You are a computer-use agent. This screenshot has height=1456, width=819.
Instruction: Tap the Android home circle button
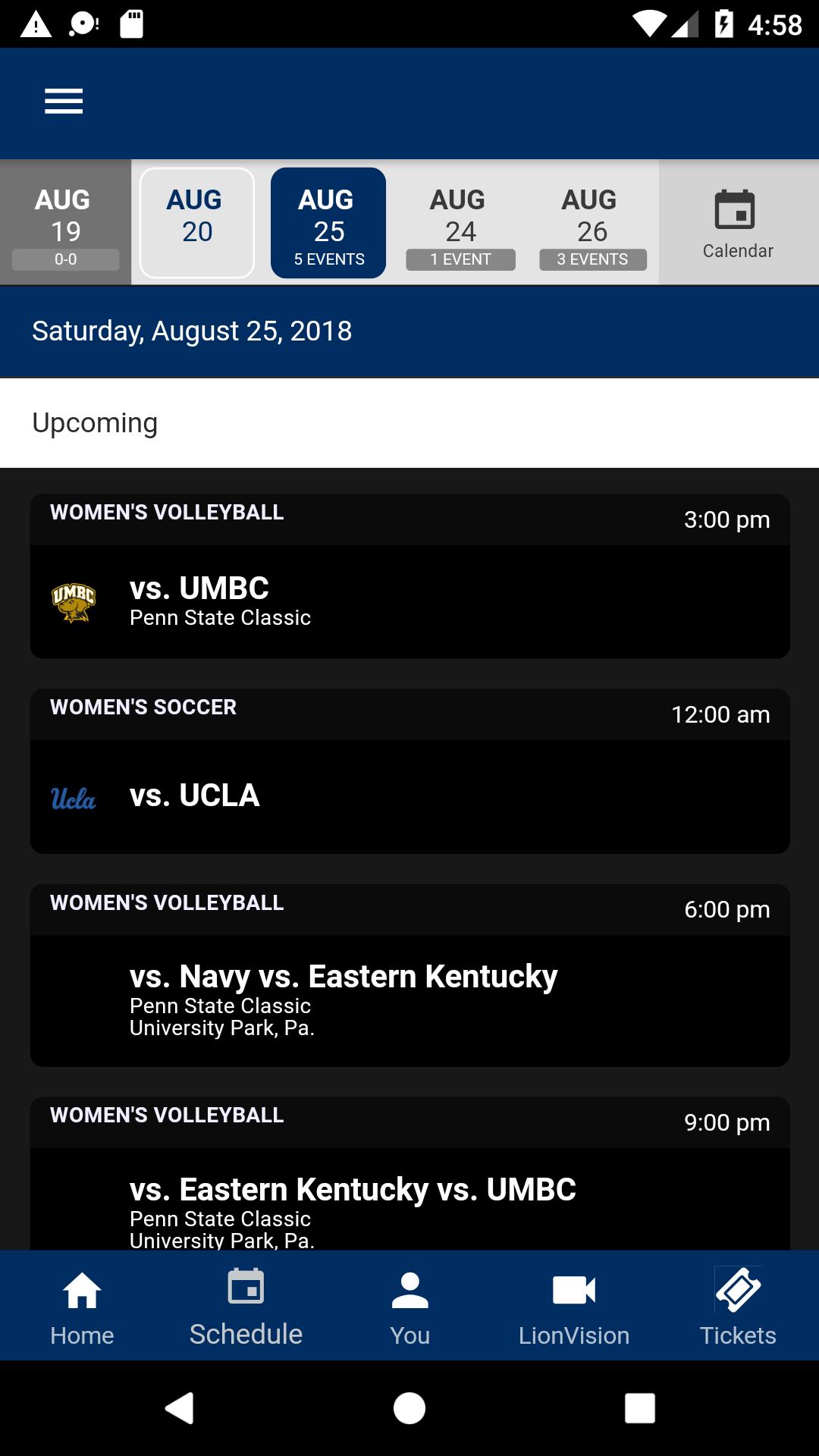409,1408
